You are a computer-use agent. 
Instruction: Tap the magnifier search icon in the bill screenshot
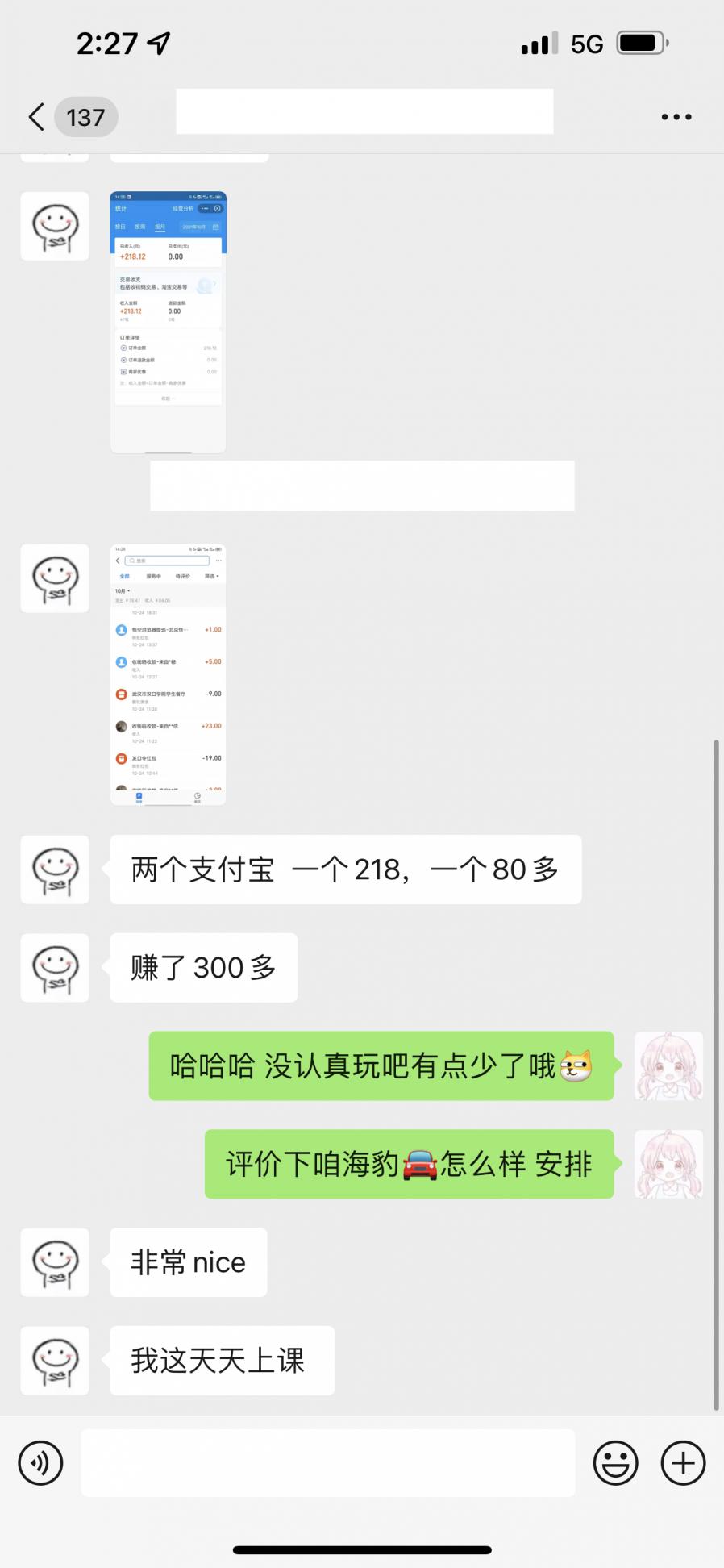[x=132, y=561]
